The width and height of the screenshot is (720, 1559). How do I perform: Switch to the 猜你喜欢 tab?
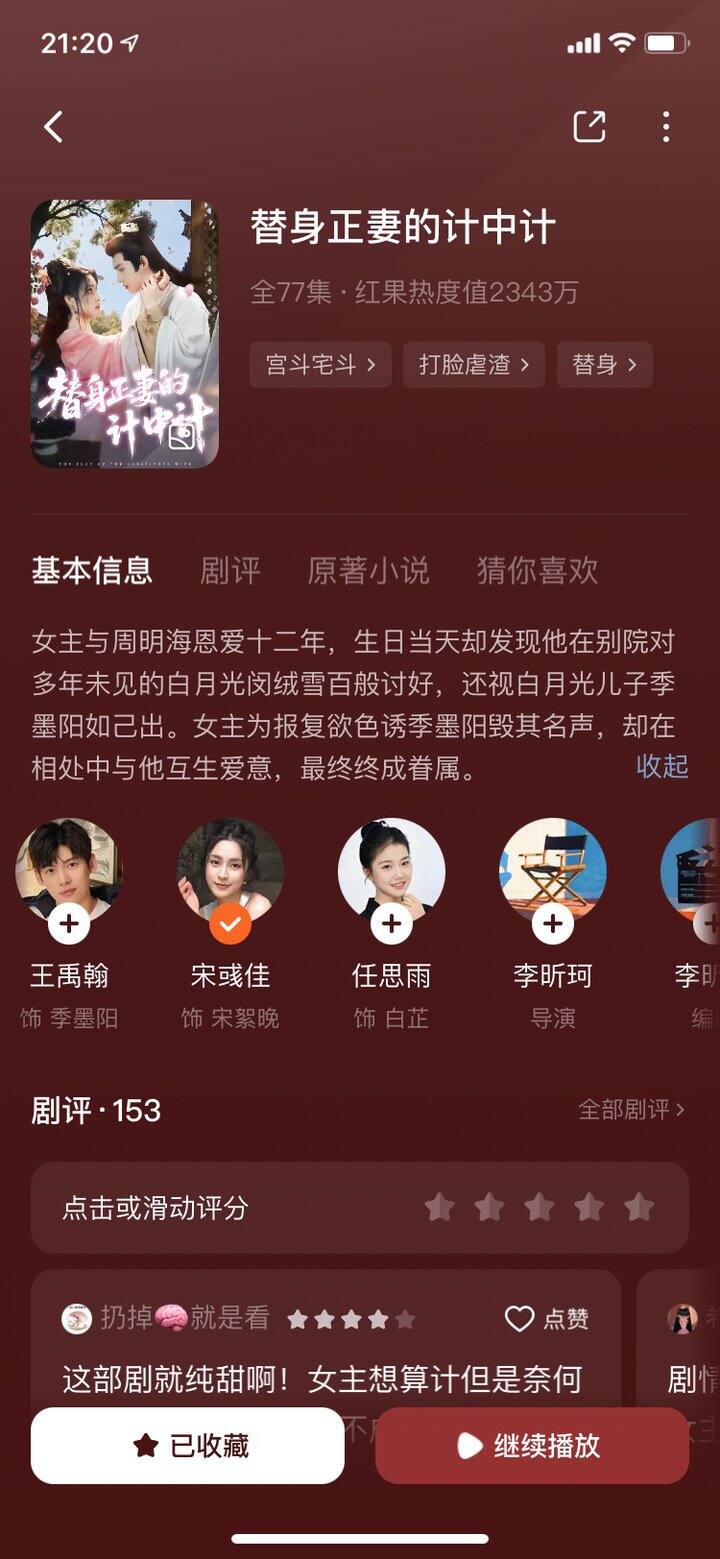(538, 570)
